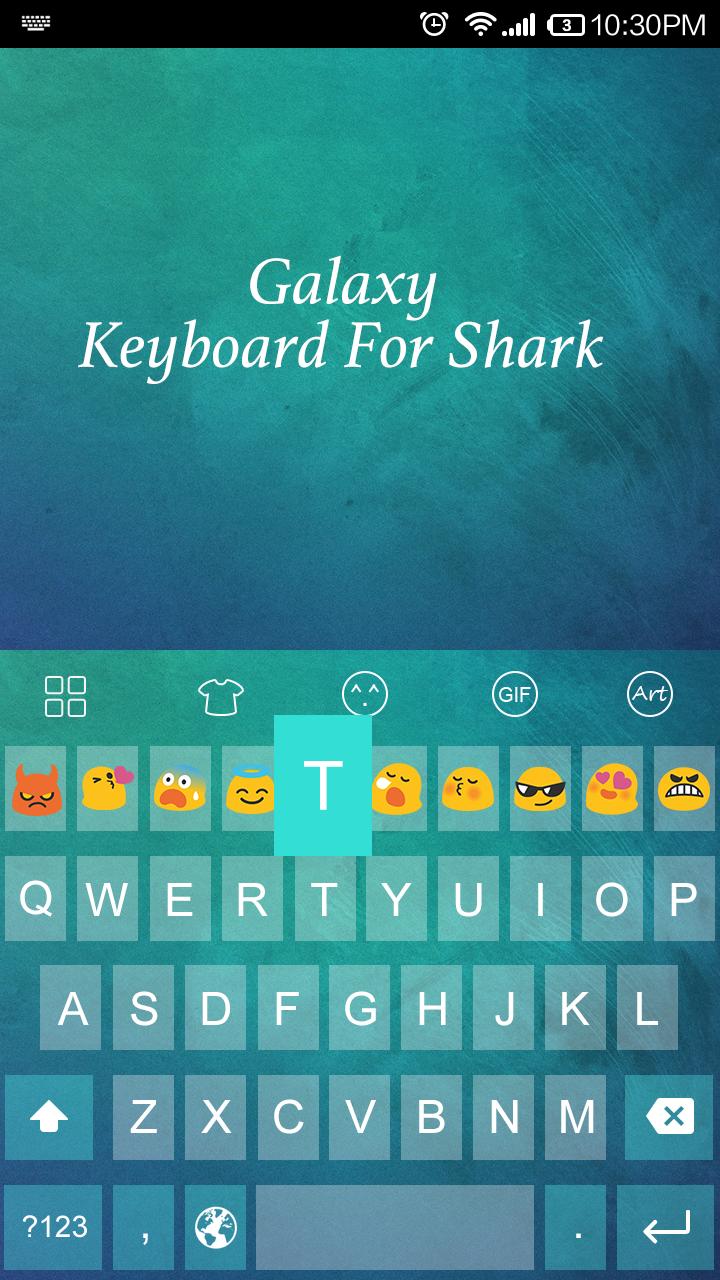The width and height of the screenshot is (720, 1280).
Task: Insert the sunglasses emoji
Action: (540, 789)
